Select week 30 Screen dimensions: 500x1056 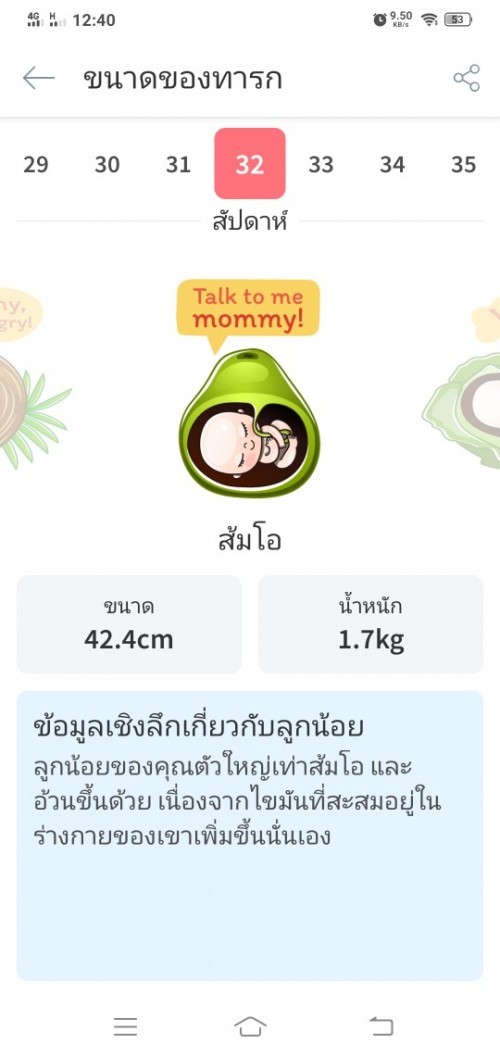click(x=107, y=164)
